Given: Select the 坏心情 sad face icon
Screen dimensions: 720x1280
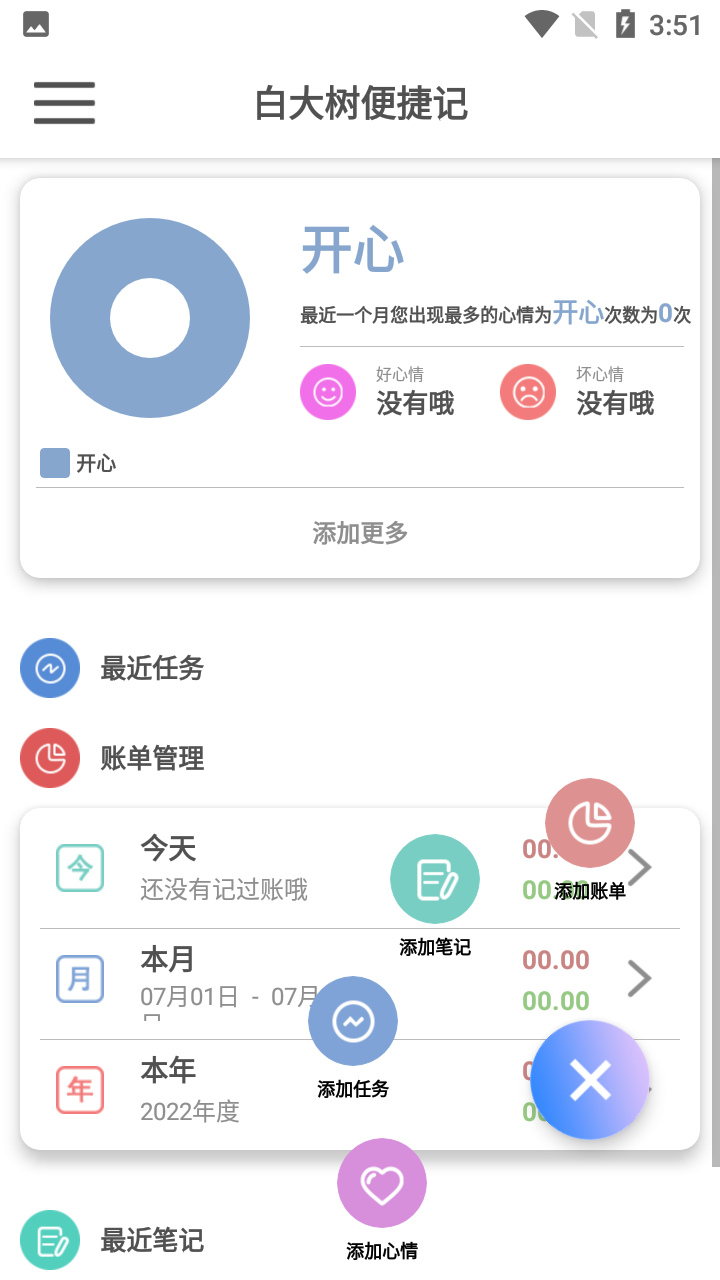Looking at the screenshot, I should (527, 391).
